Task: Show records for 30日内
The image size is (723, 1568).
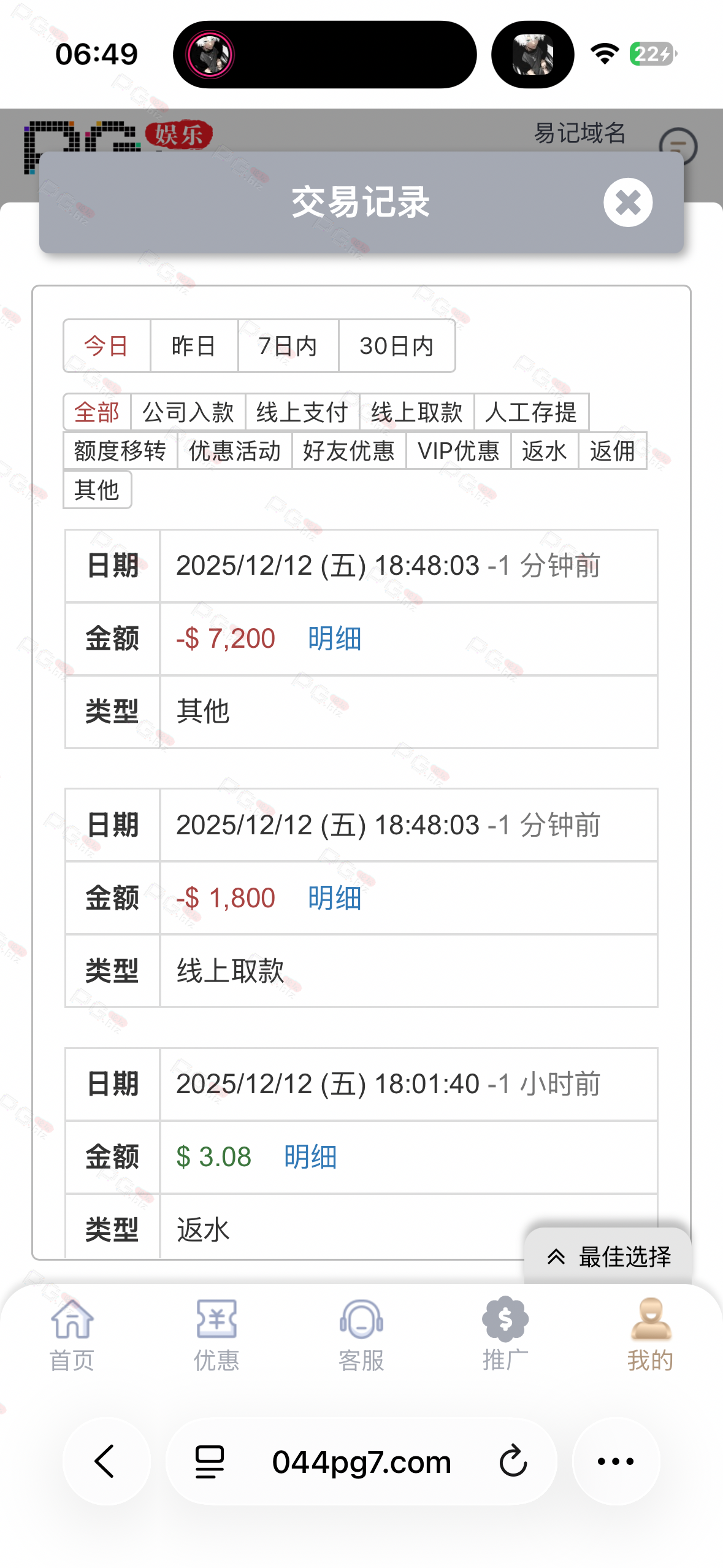Action: coord(396,346)
